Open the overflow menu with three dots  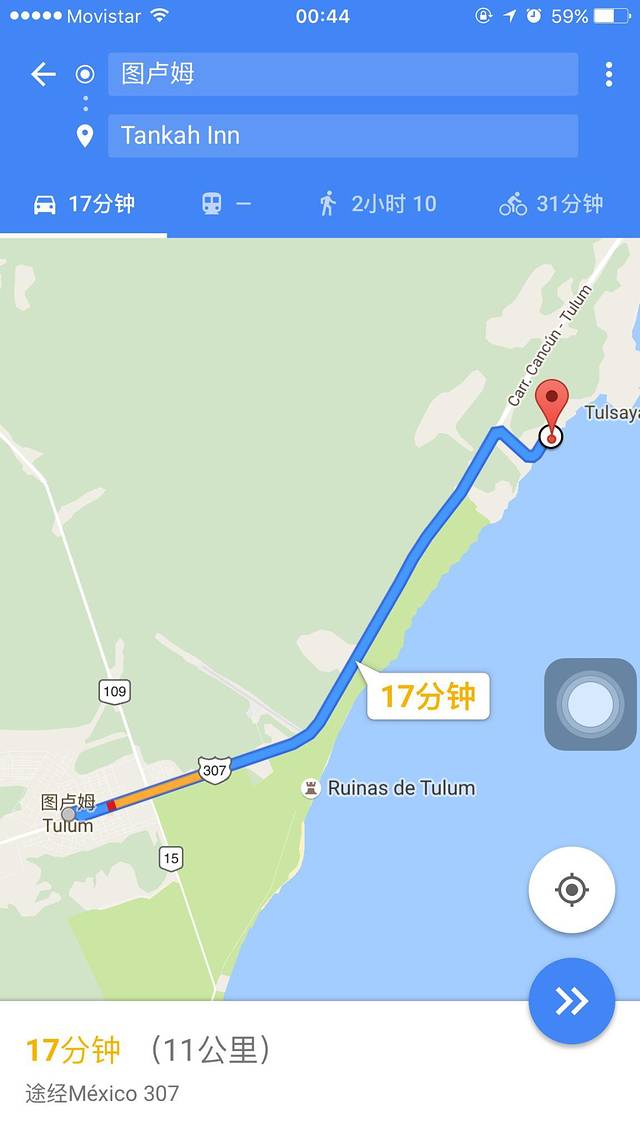[608, 74]
